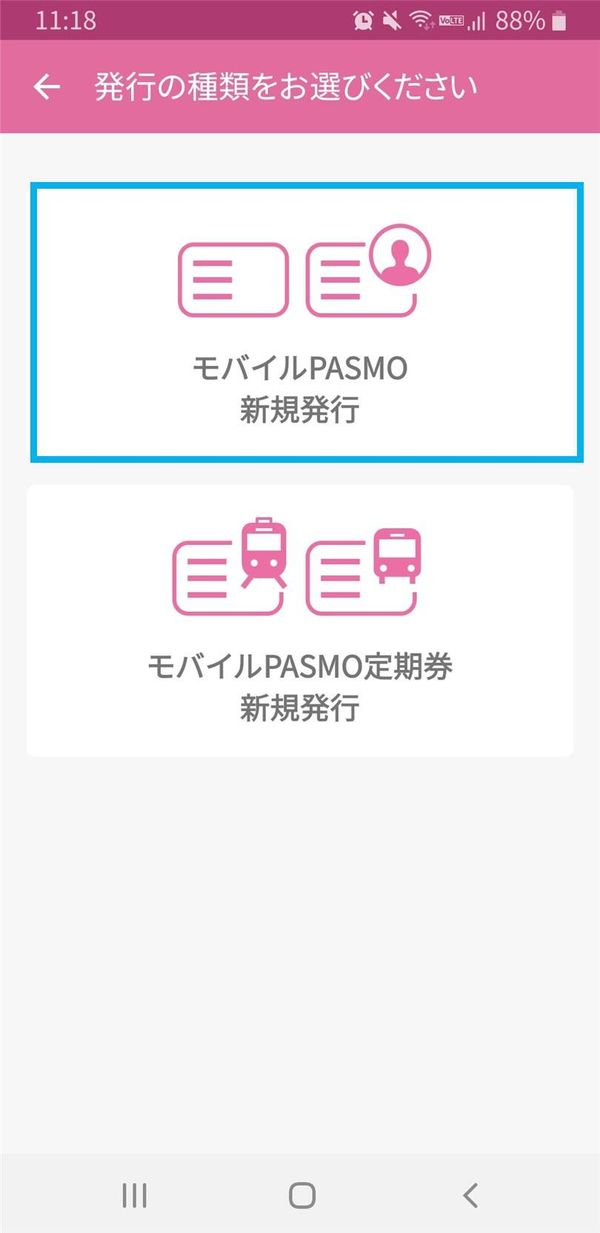Go to the home screen
This screenshot has height=1233, width=600.
pos(302,1195)
